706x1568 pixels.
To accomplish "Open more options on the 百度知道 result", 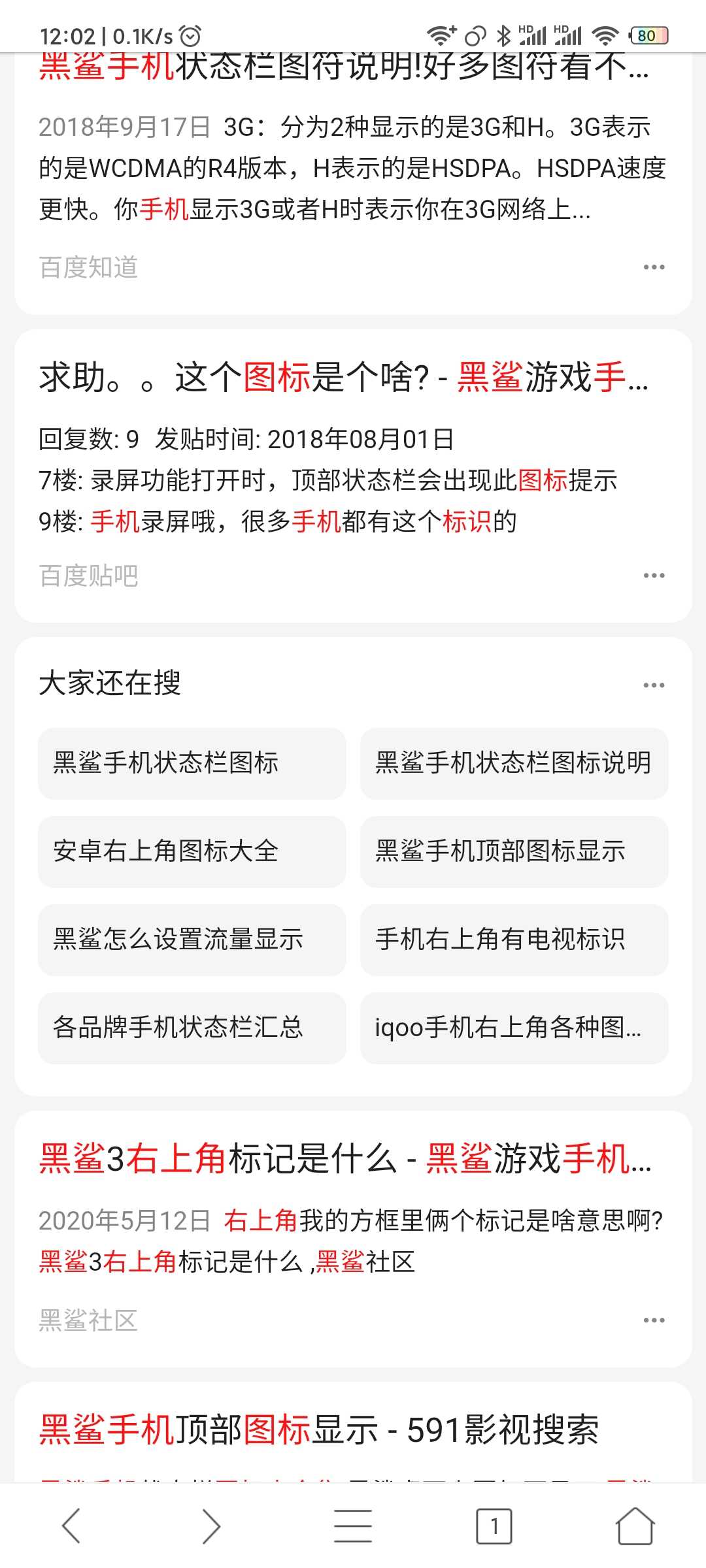I will (654, 267).
